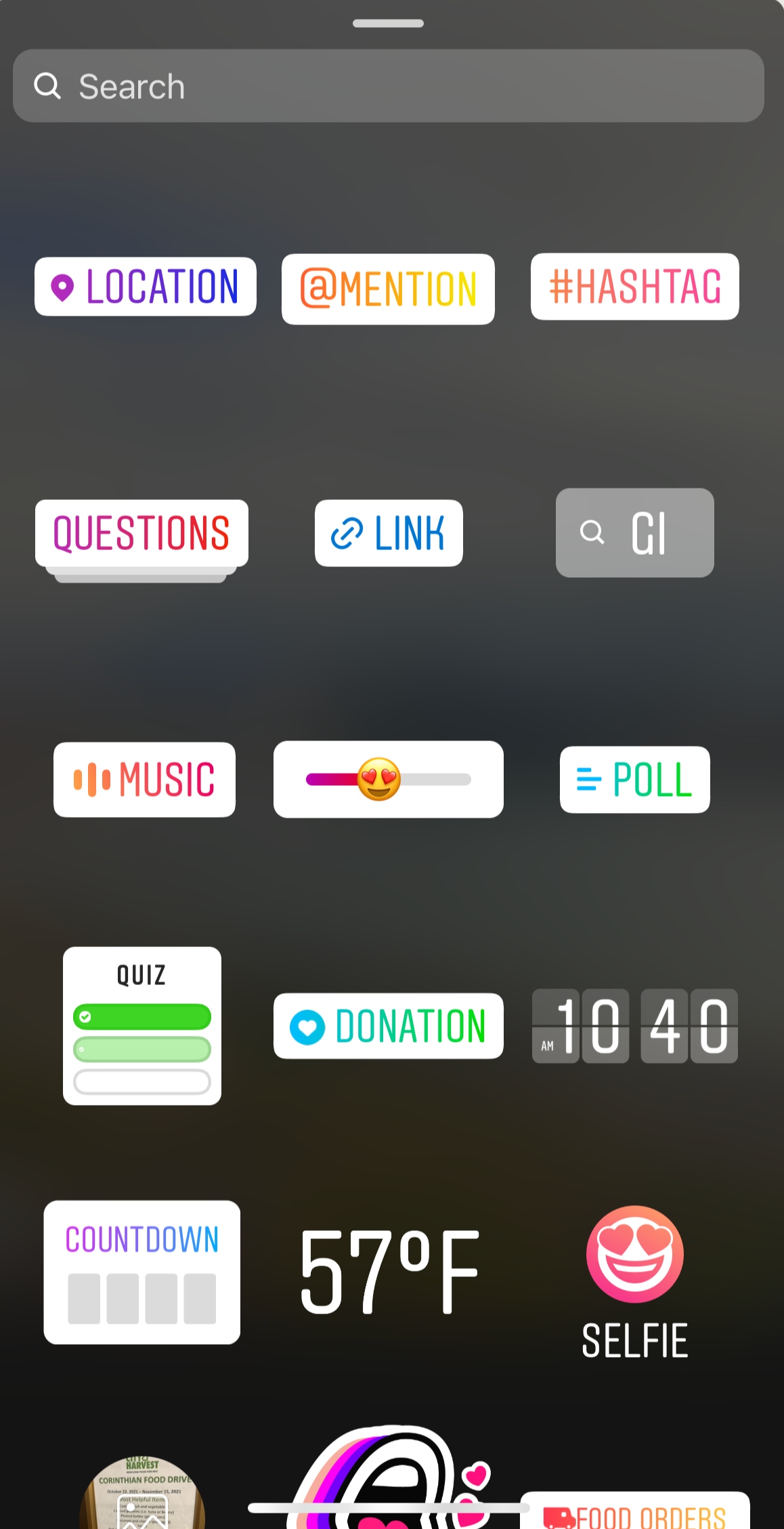This screenshot has width=784, height=1529.
Task: Select the Selfie sticker
Action: click(x=634, y=1280)
